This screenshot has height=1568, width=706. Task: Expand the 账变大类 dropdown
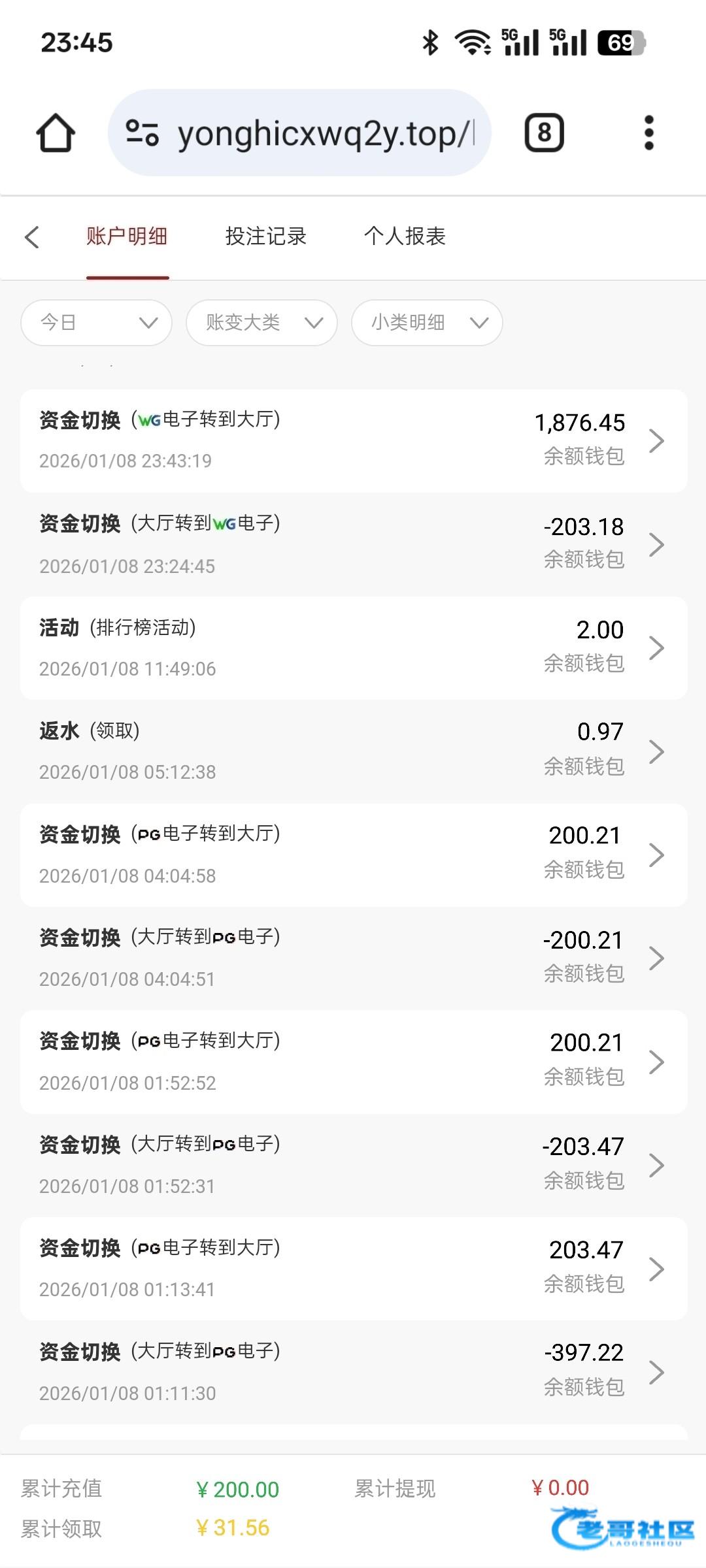click(261, 322)
